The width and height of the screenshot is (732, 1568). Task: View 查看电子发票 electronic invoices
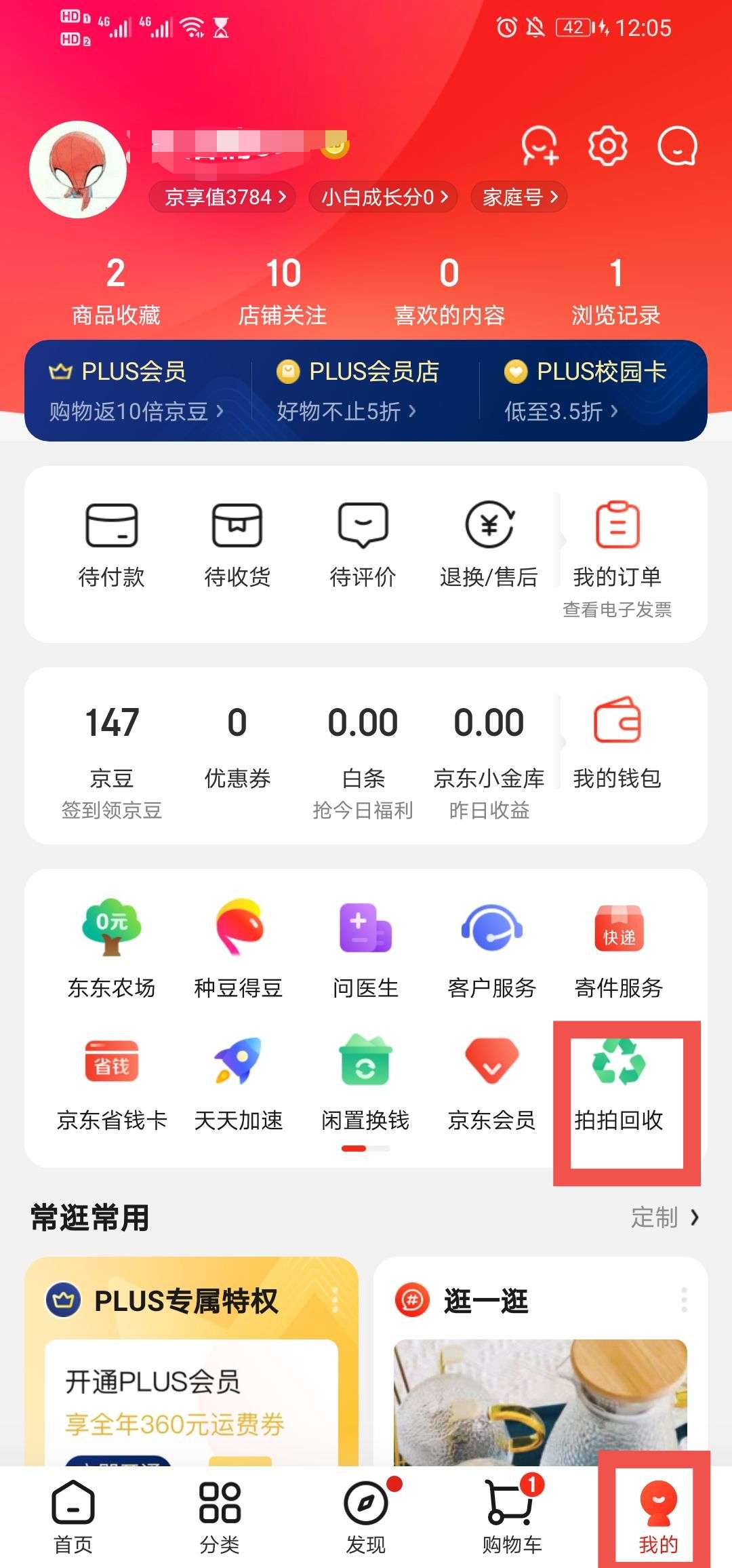(x=618, y=610)
